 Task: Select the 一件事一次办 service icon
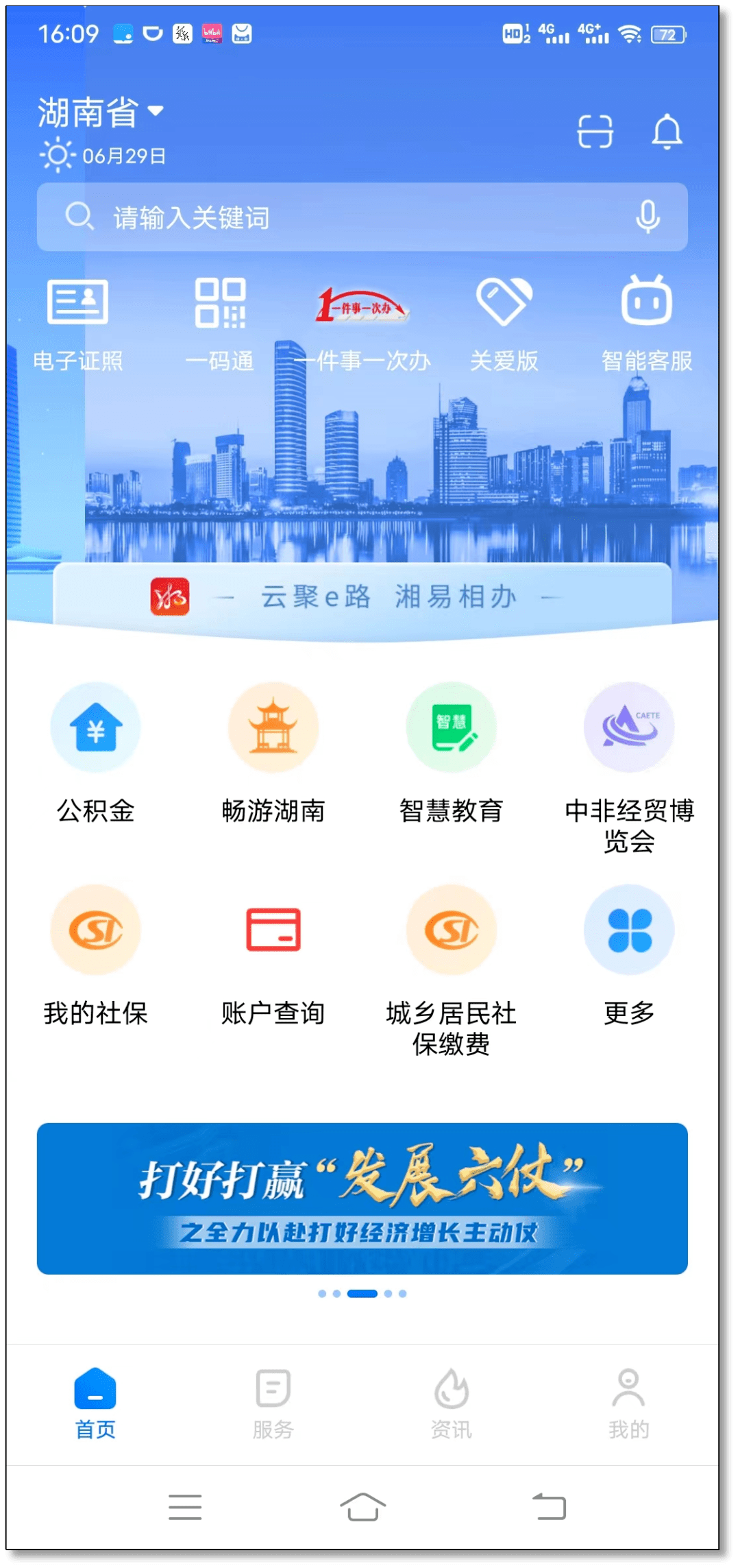click(x=362, y=322)
